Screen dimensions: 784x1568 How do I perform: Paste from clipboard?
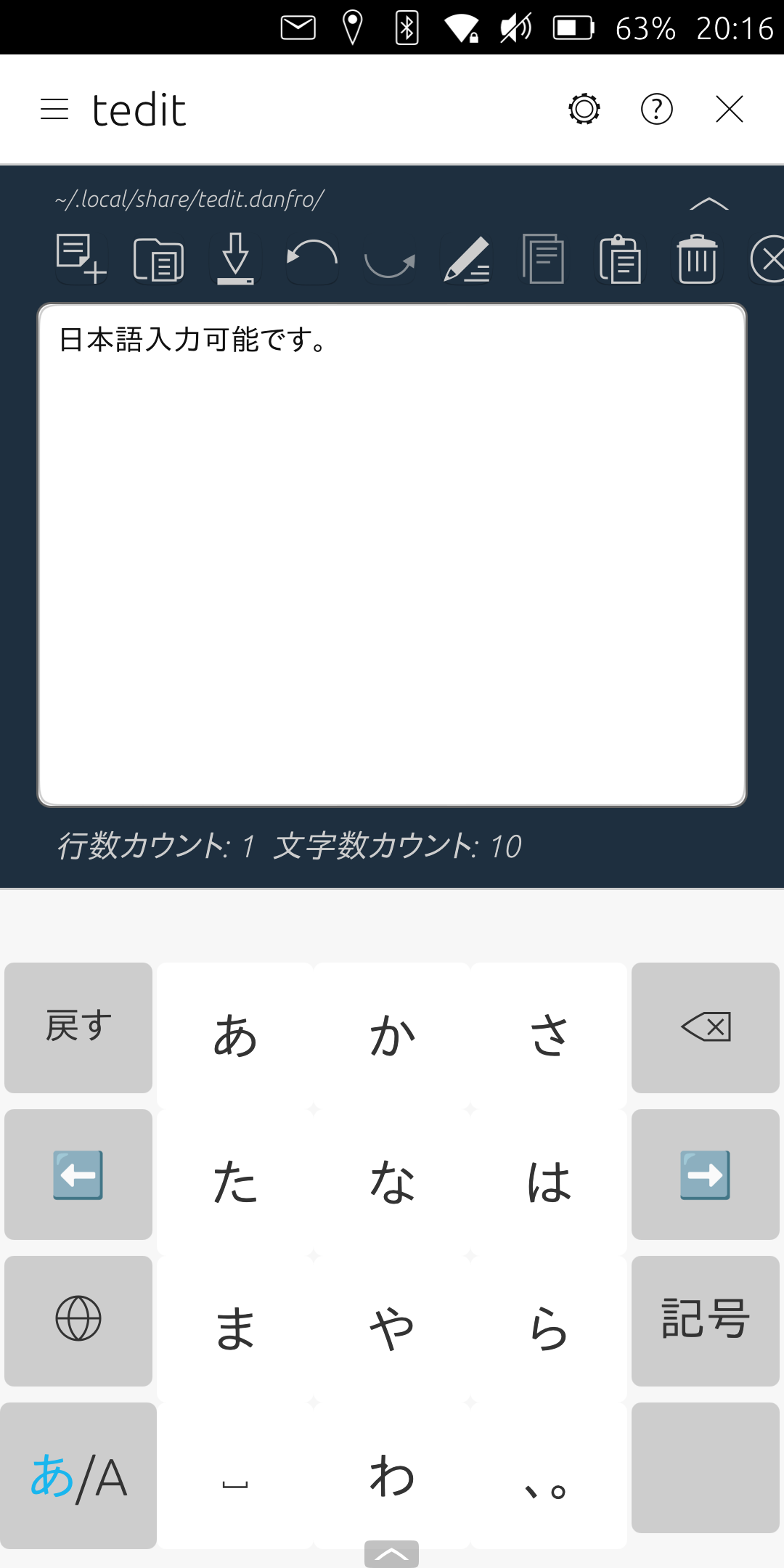621,258
